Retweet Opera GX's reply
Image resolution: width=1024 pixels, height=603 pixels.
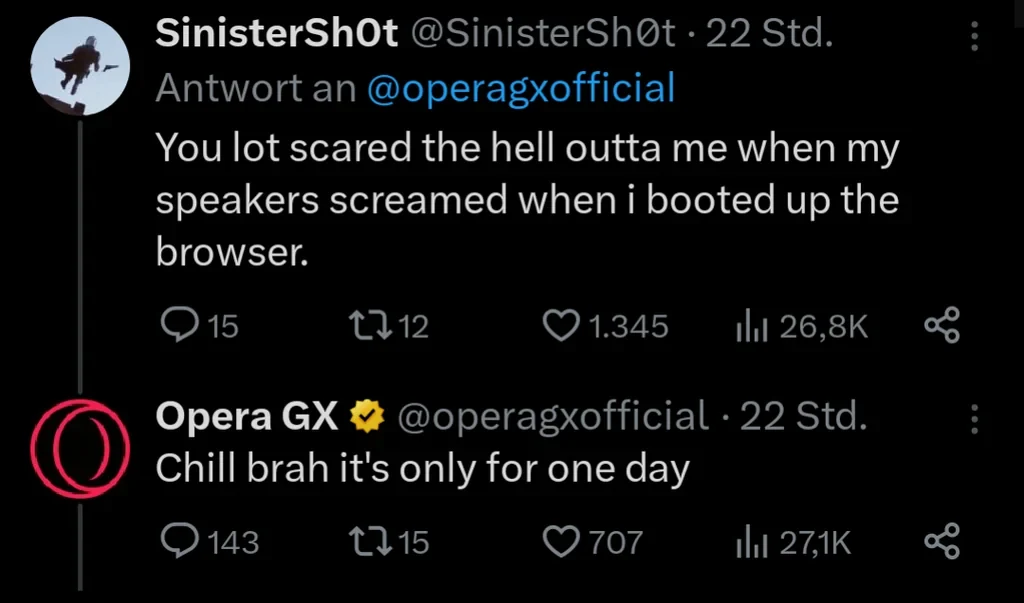(362, 542)
